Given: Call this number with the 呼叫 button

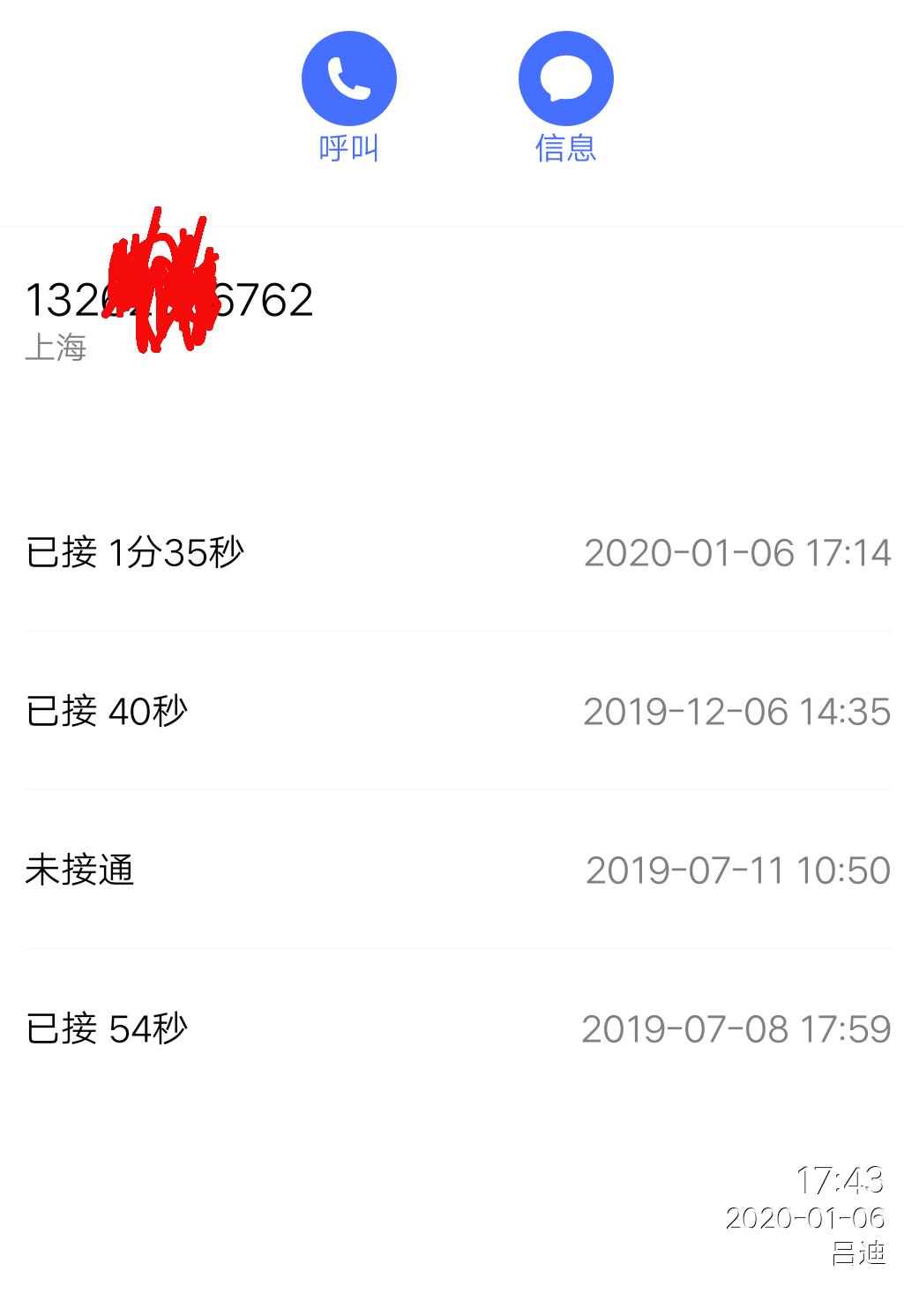Looking at the screenshot, I should pyautogui.click(x=349, y=79).
